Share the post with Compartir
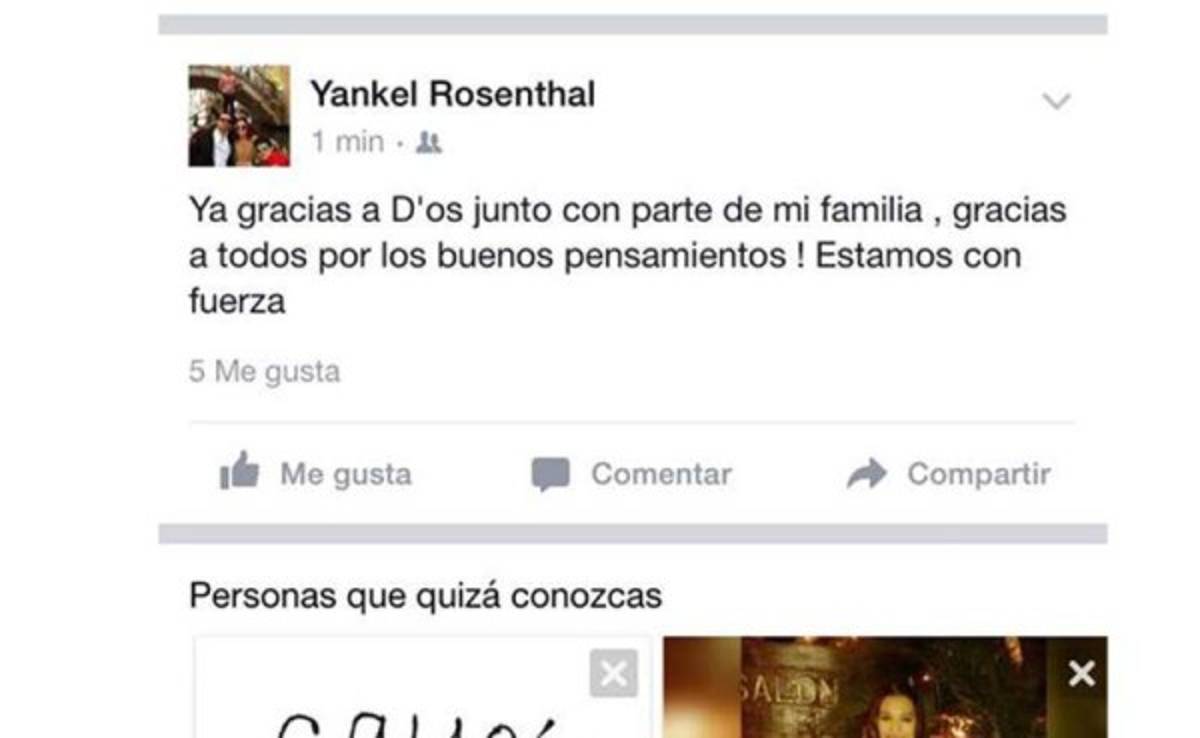 (948, 473)
